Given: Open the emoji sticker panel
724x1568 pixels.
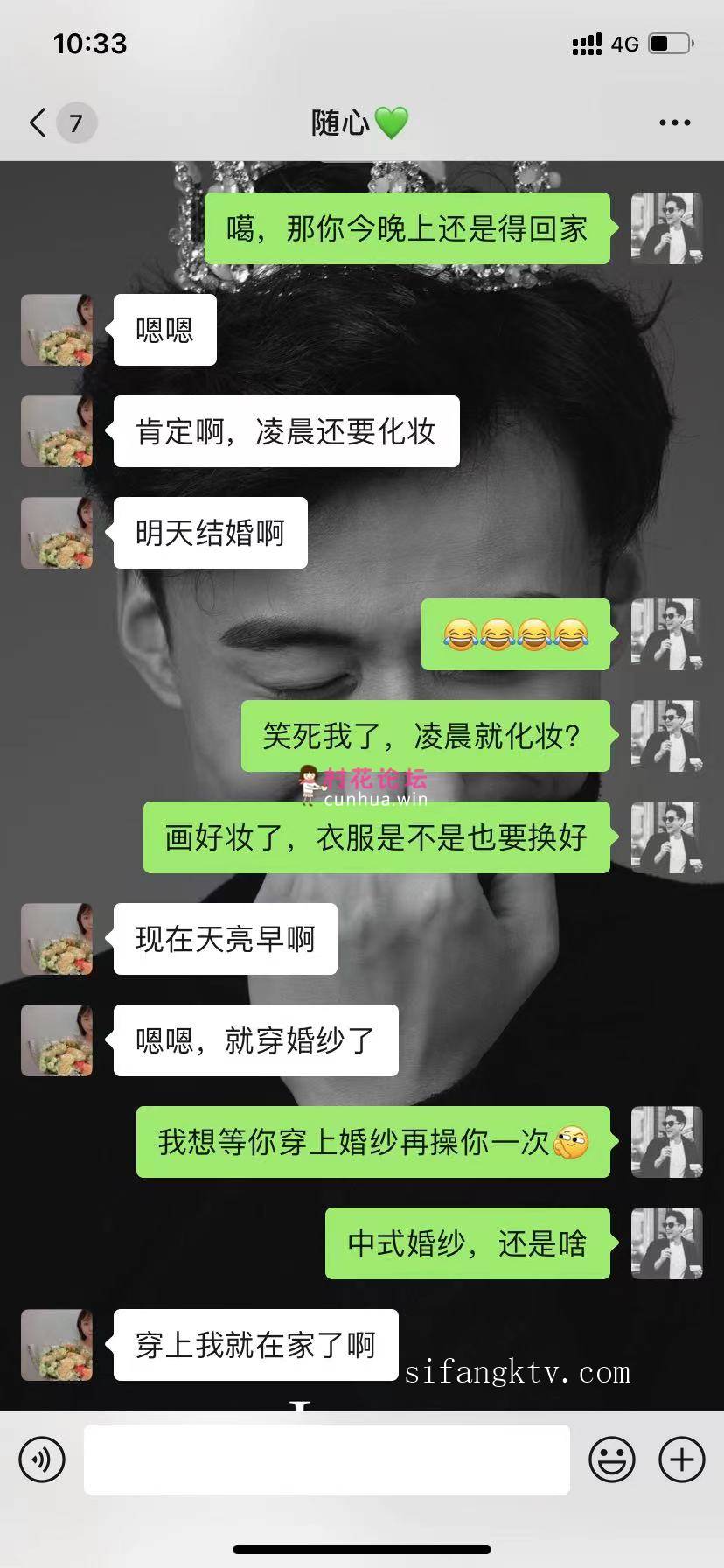Looking at the screenshot, I should [x=611, y=1459].
